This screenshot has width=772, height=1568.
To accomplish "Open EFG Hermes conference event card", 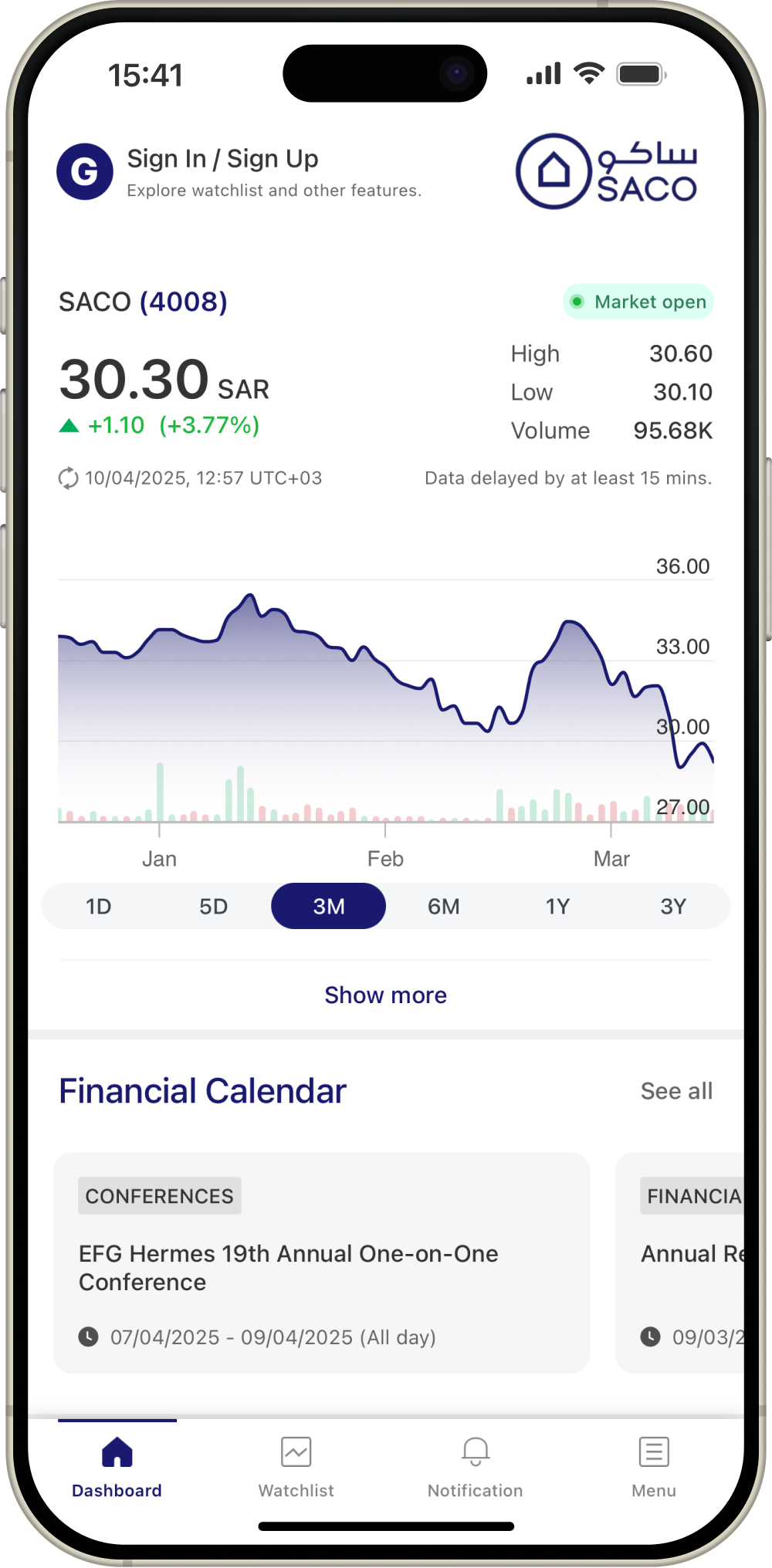I will 321,1262.
